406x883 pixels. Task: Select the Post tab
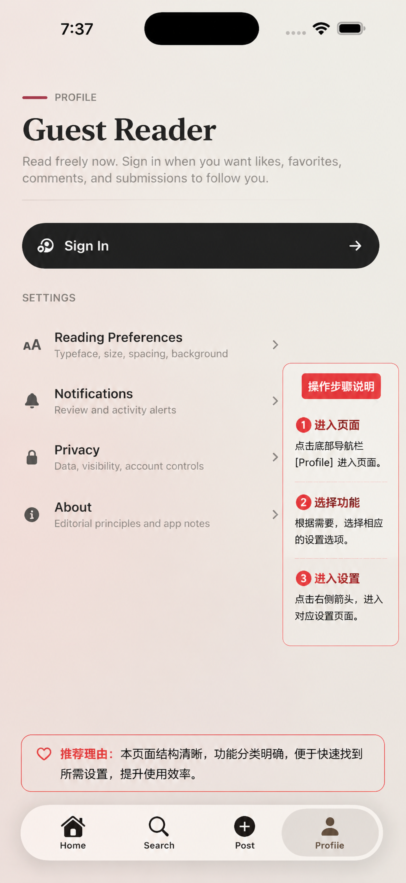244,833
